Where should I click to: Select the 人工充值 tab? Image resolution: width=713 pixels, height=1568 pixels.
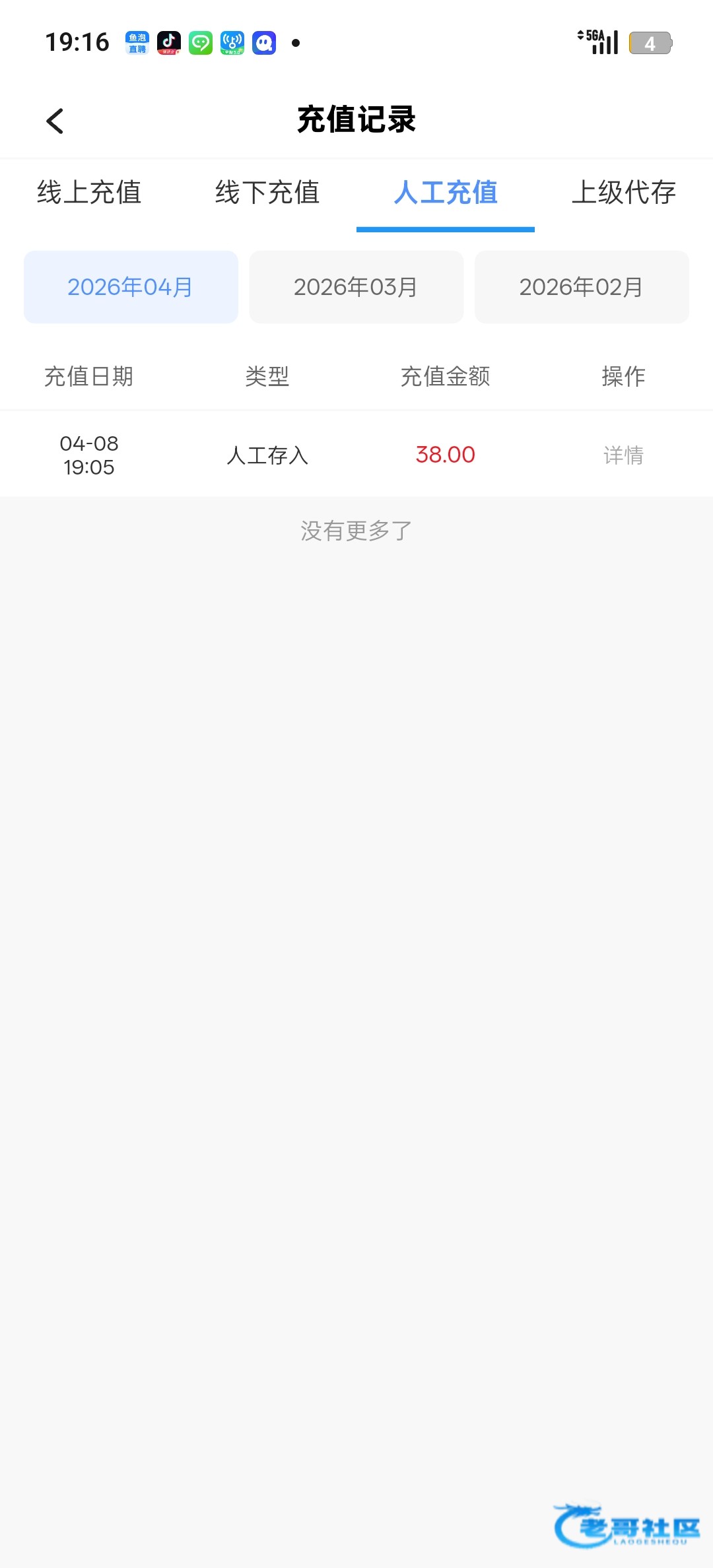[446, 193]
